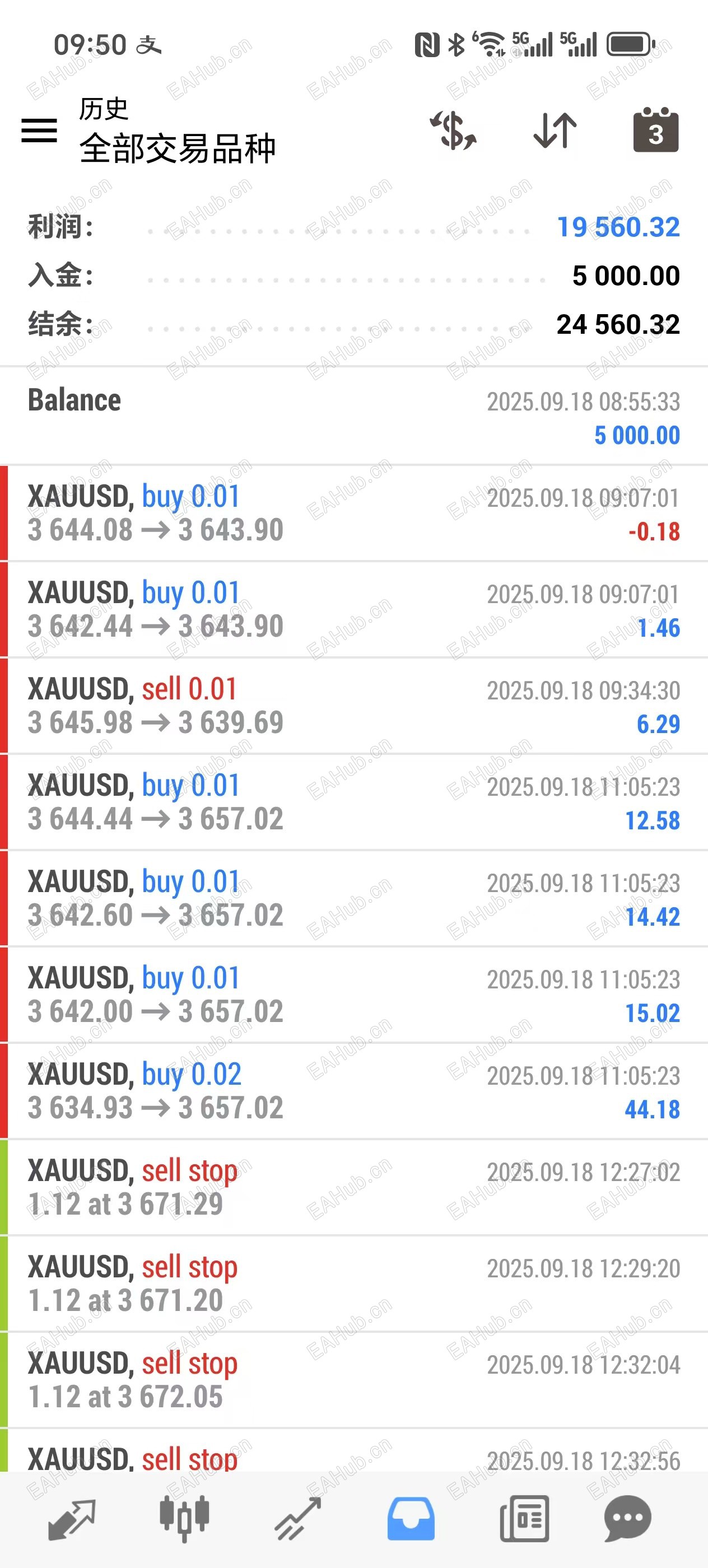Screen dimensions: 708x1568
Task: Open the symbol filter dollar icon
Action: [454, 131]
